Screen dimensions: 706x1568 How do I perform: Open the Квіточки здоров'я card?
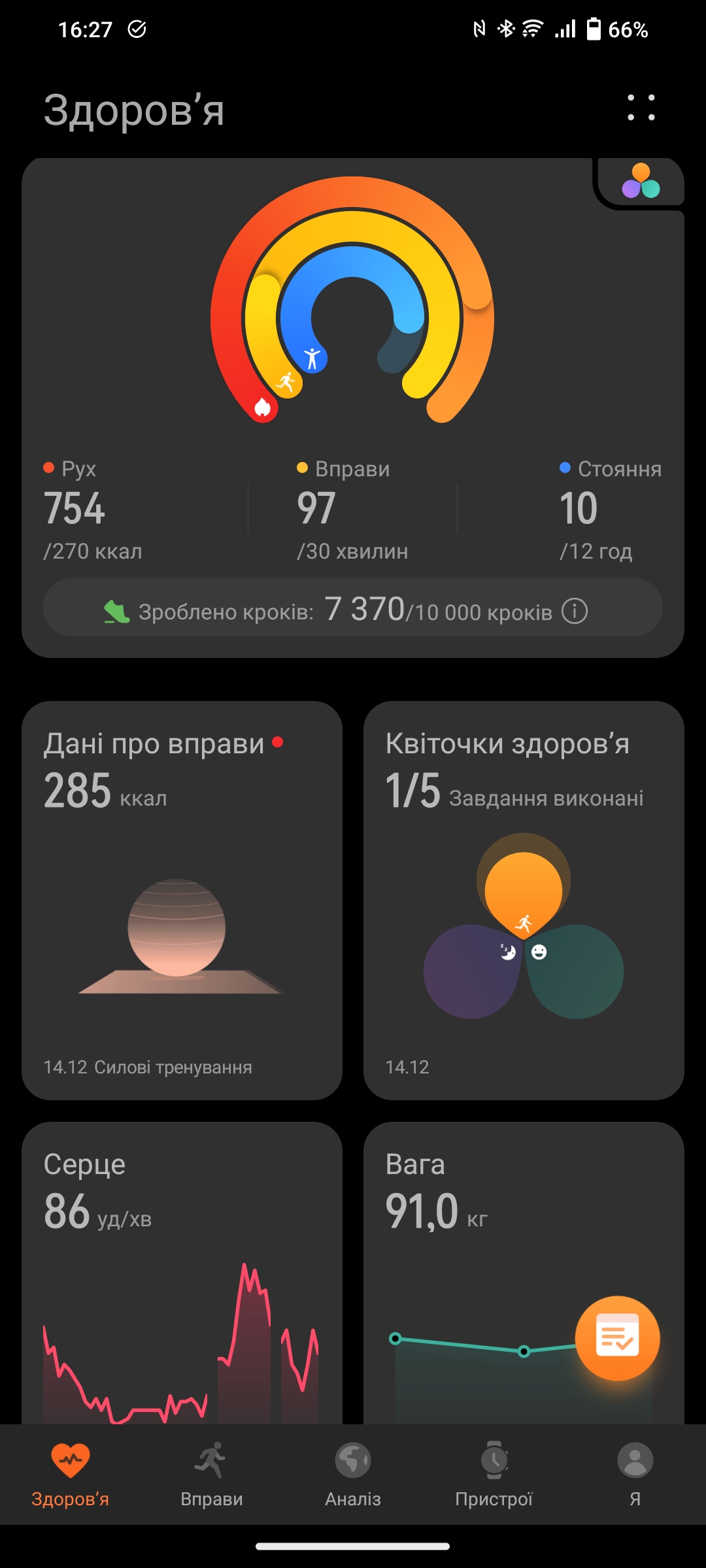tap(524, 900)
